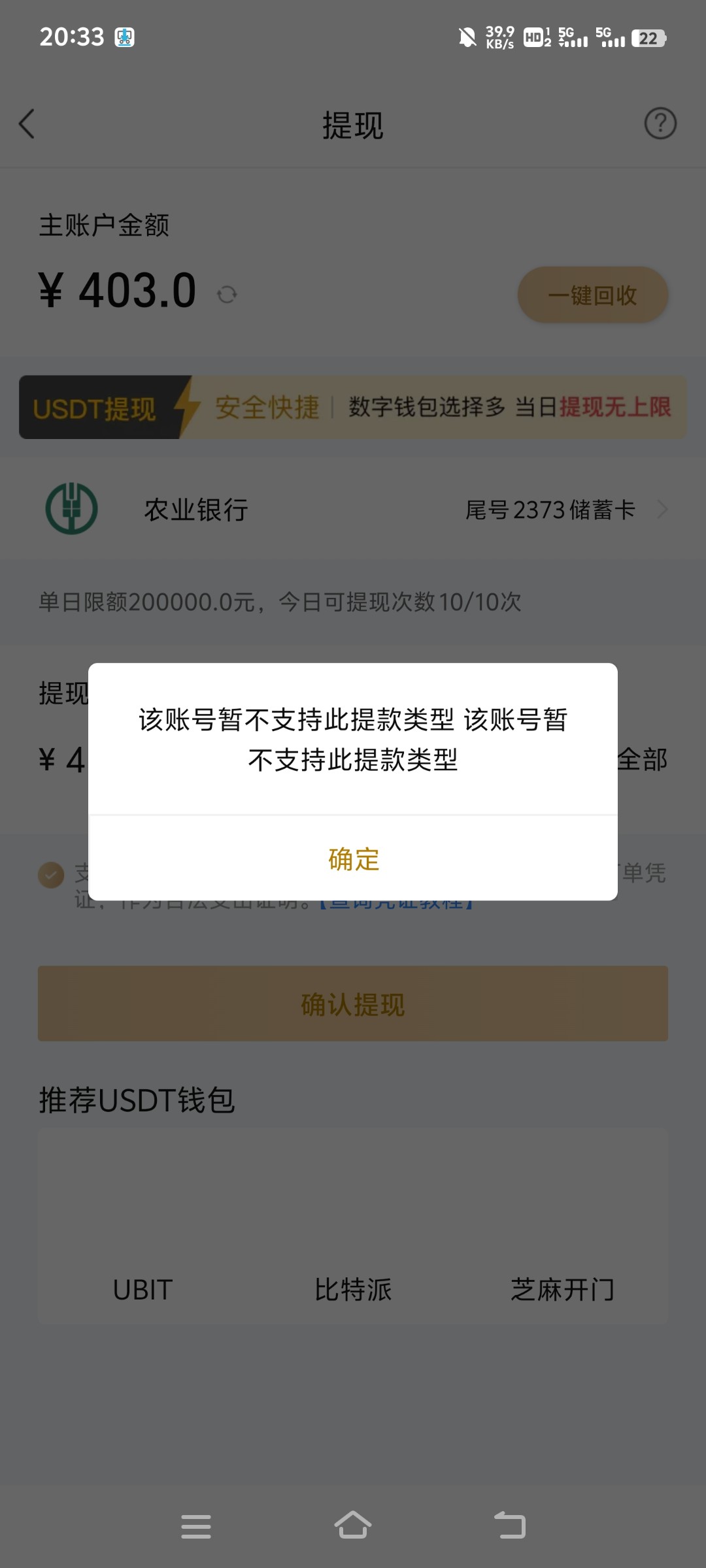Open the USDT提现 banner
This screenshot has width=706, height=1568.
353,407
